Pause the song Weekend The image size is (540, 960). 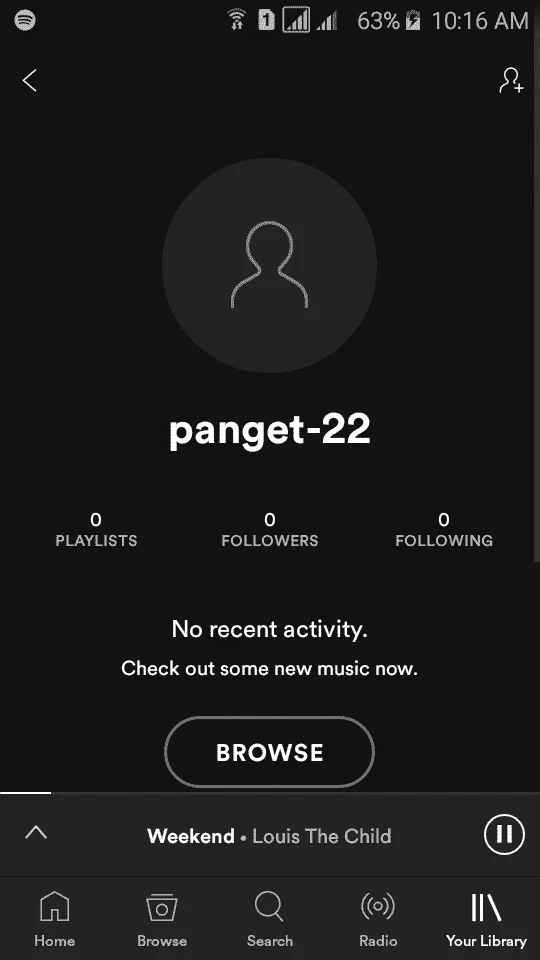pyautogui.click(x=504, y=834)
